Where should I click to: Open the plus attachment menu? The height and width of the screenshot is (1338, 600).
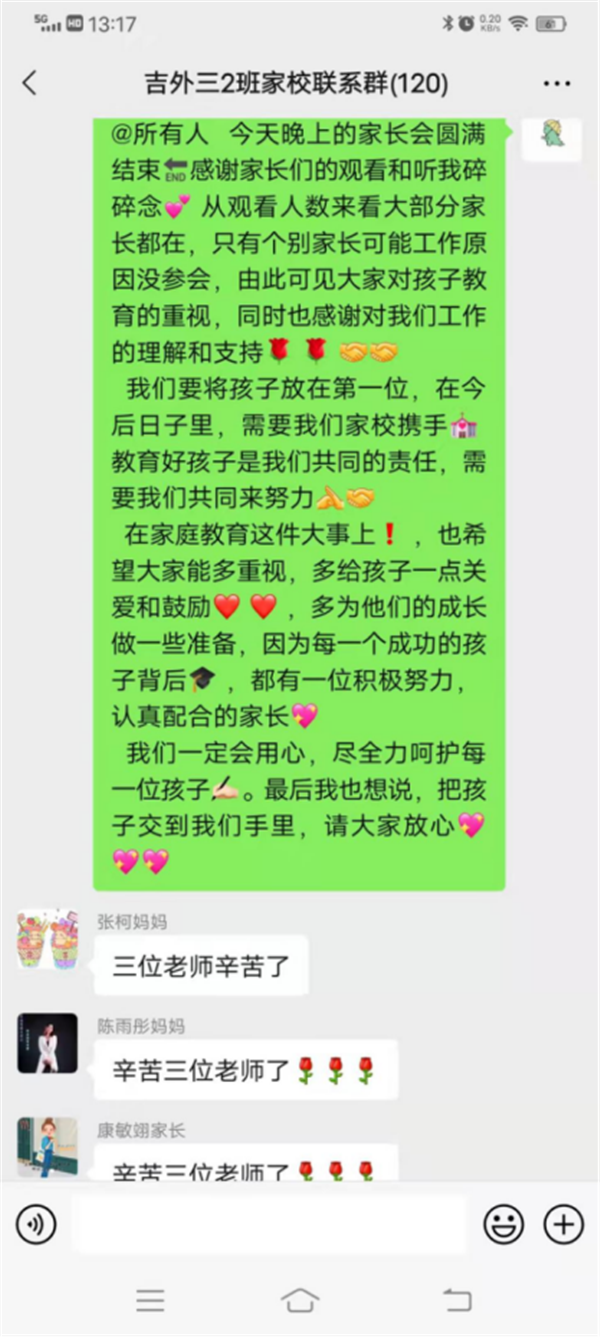click(563, 1224)
